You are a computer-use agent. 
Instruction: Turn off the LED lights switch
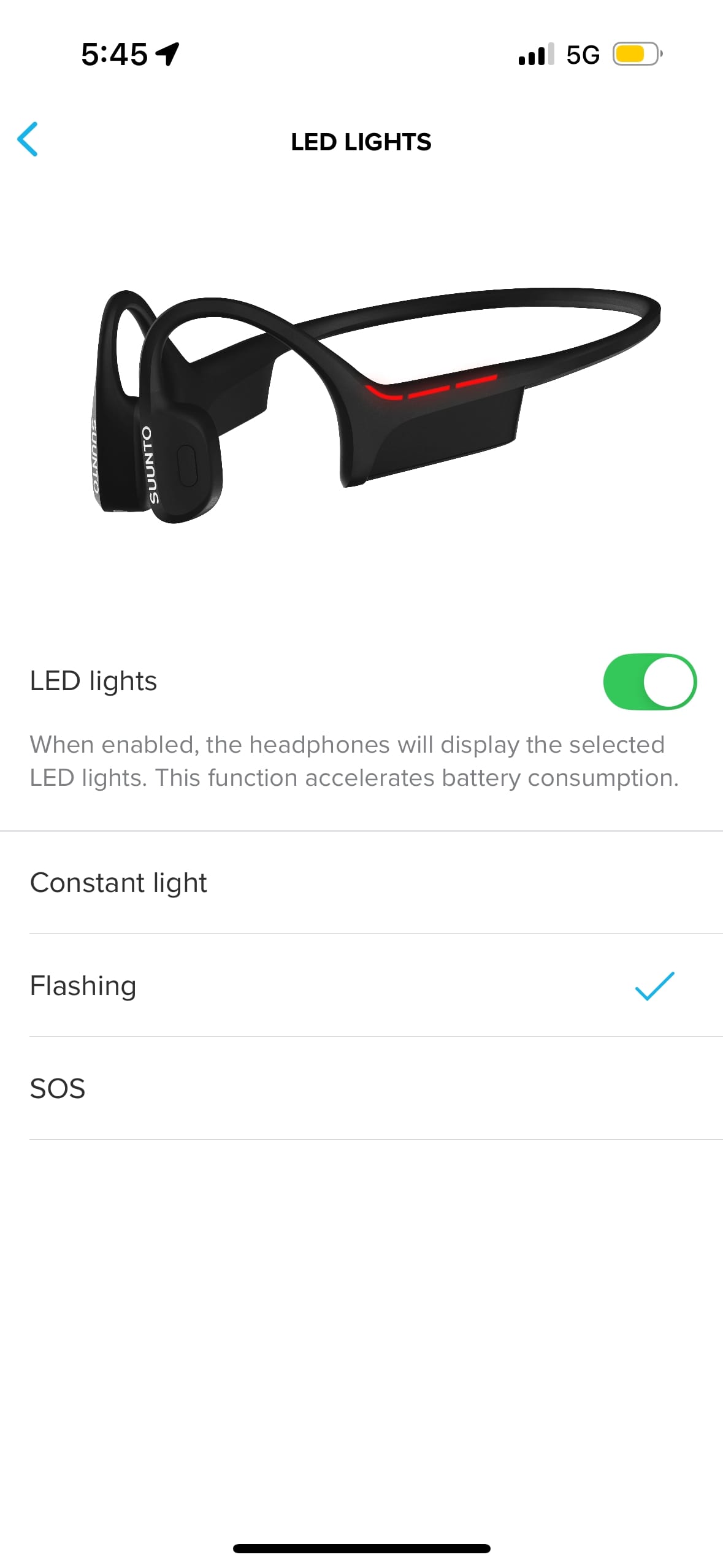coord(649,682)
